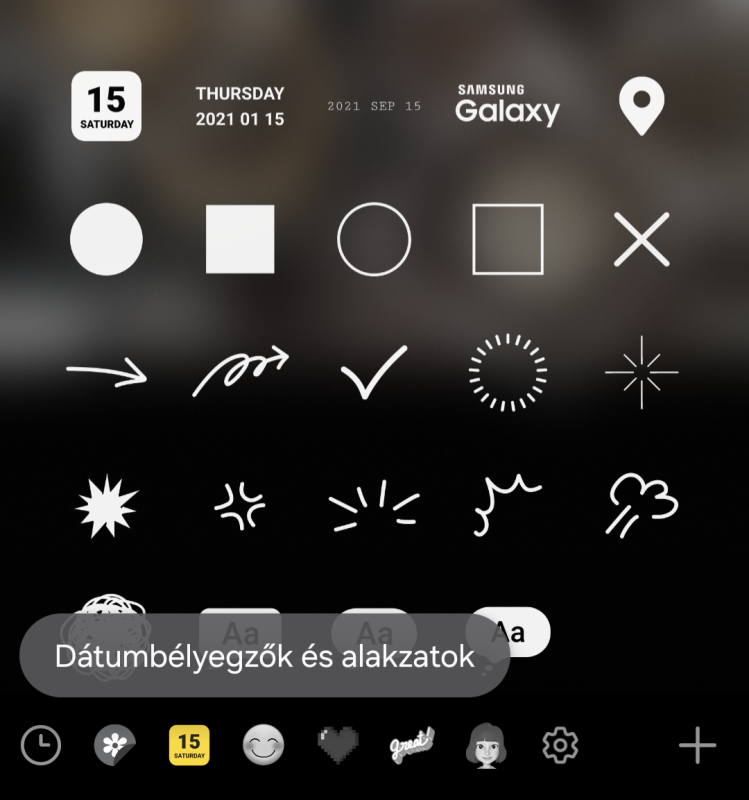Insert the checkmark sticker
Viewport: 749px width, 800px height.
pos(374,372)
